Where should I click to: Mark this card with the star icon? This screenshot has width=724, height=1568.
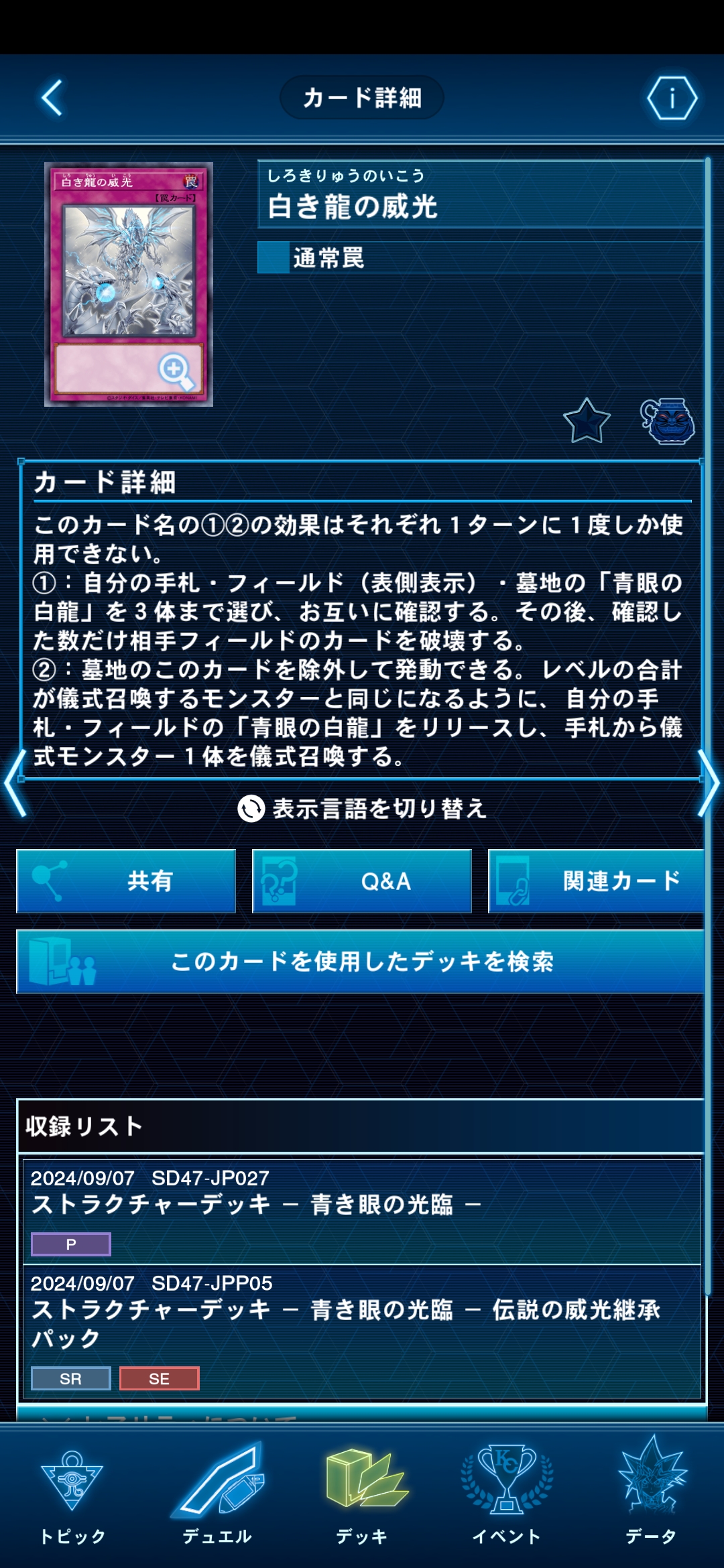[587, 422]
